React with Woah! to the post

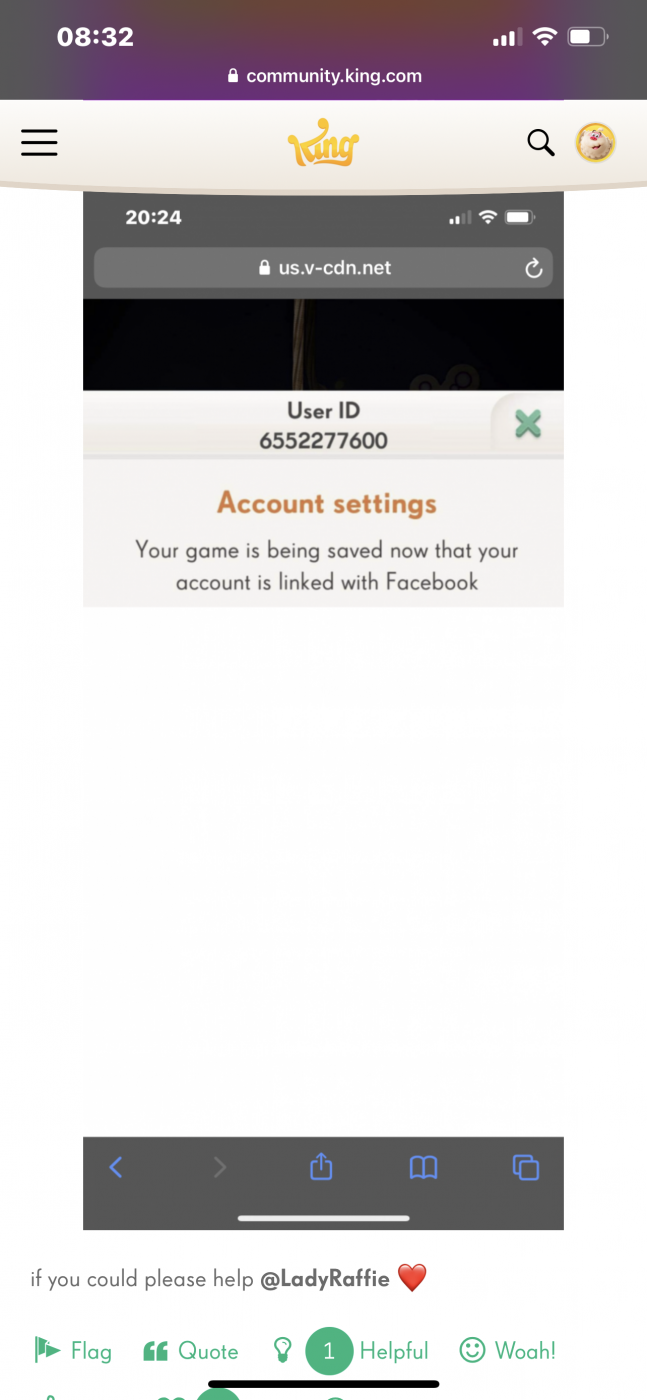pos(507,1351)
